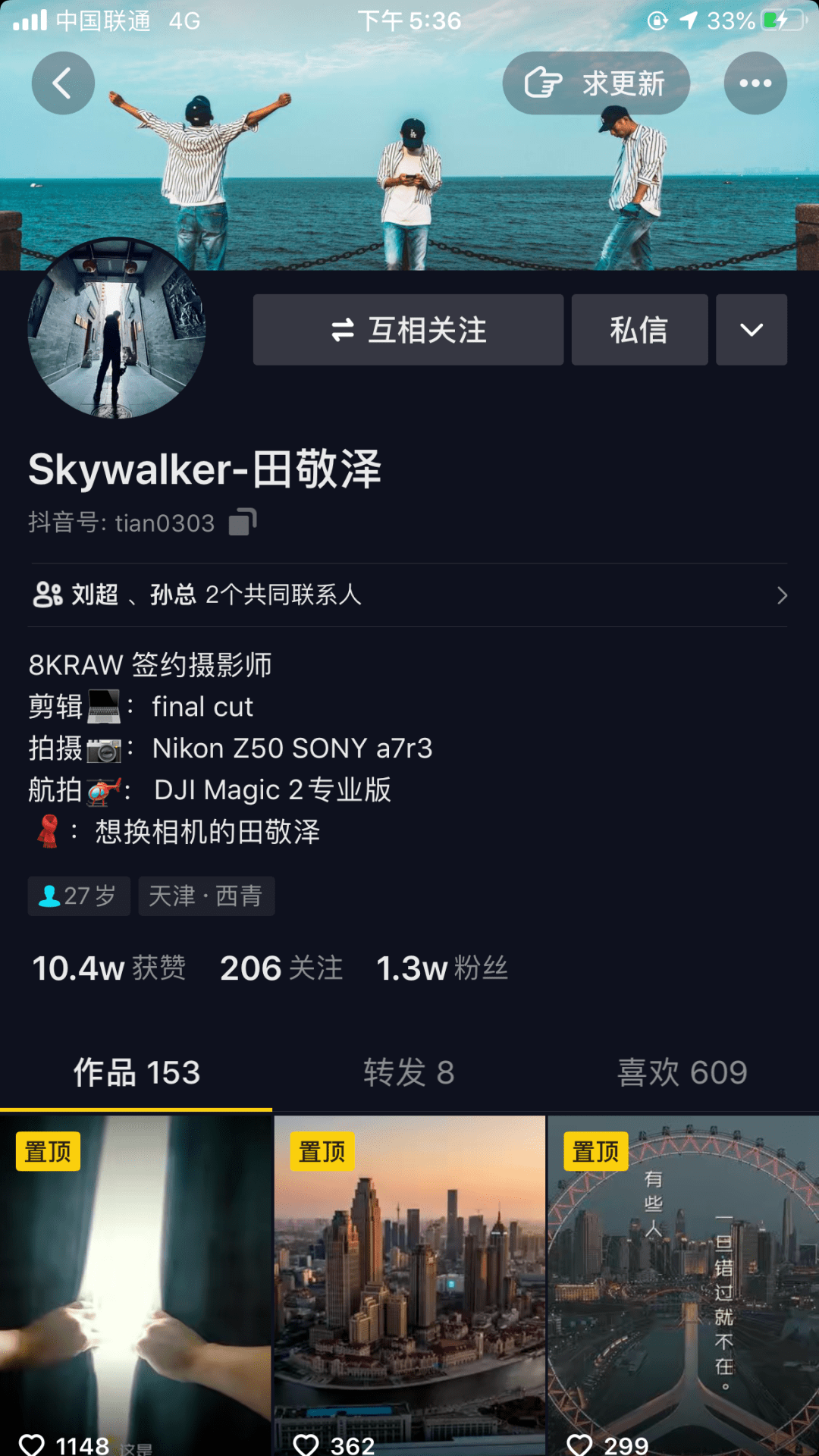Open the 2个共同联系人 mutual contacts row

[408, 595]
